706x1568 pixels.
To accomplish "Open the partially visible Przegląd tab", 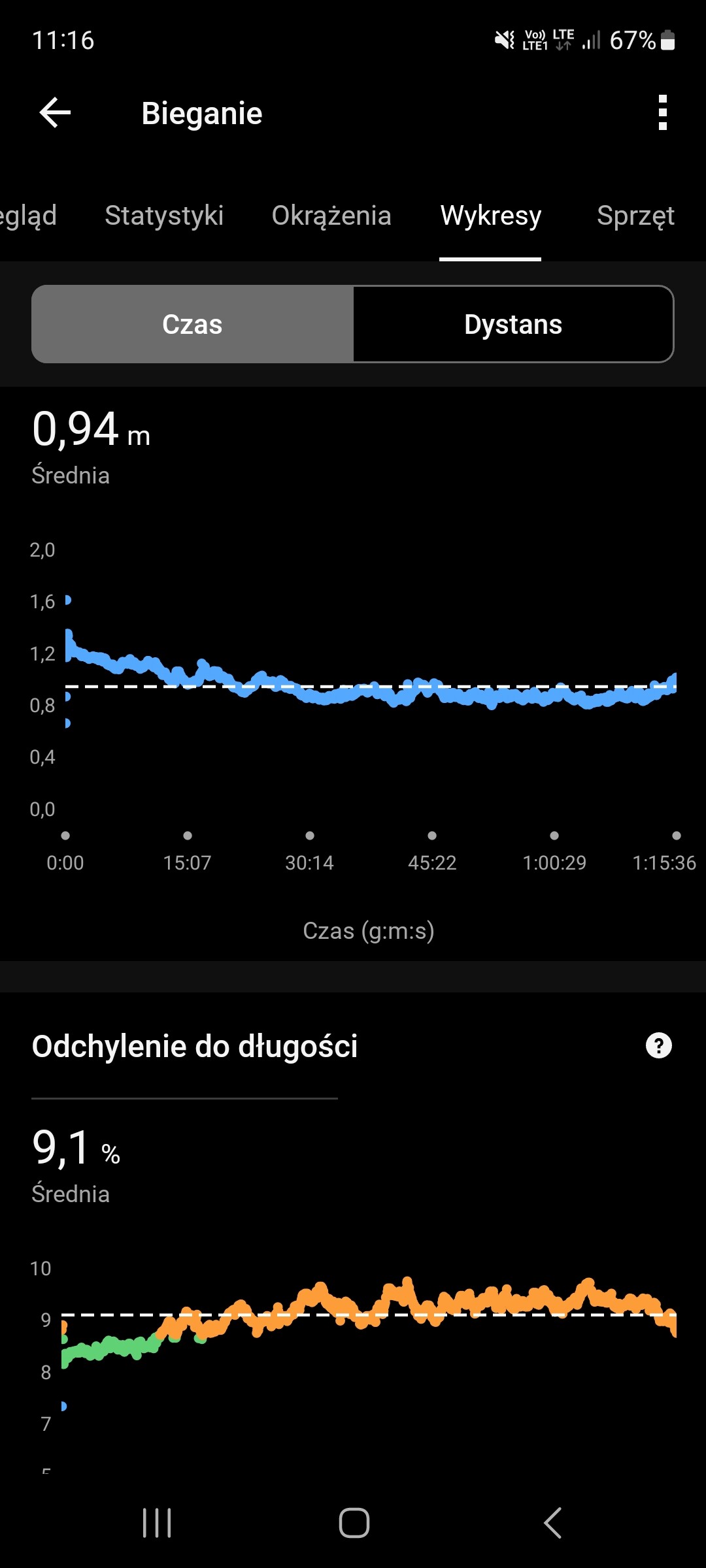I will (26, 216).
